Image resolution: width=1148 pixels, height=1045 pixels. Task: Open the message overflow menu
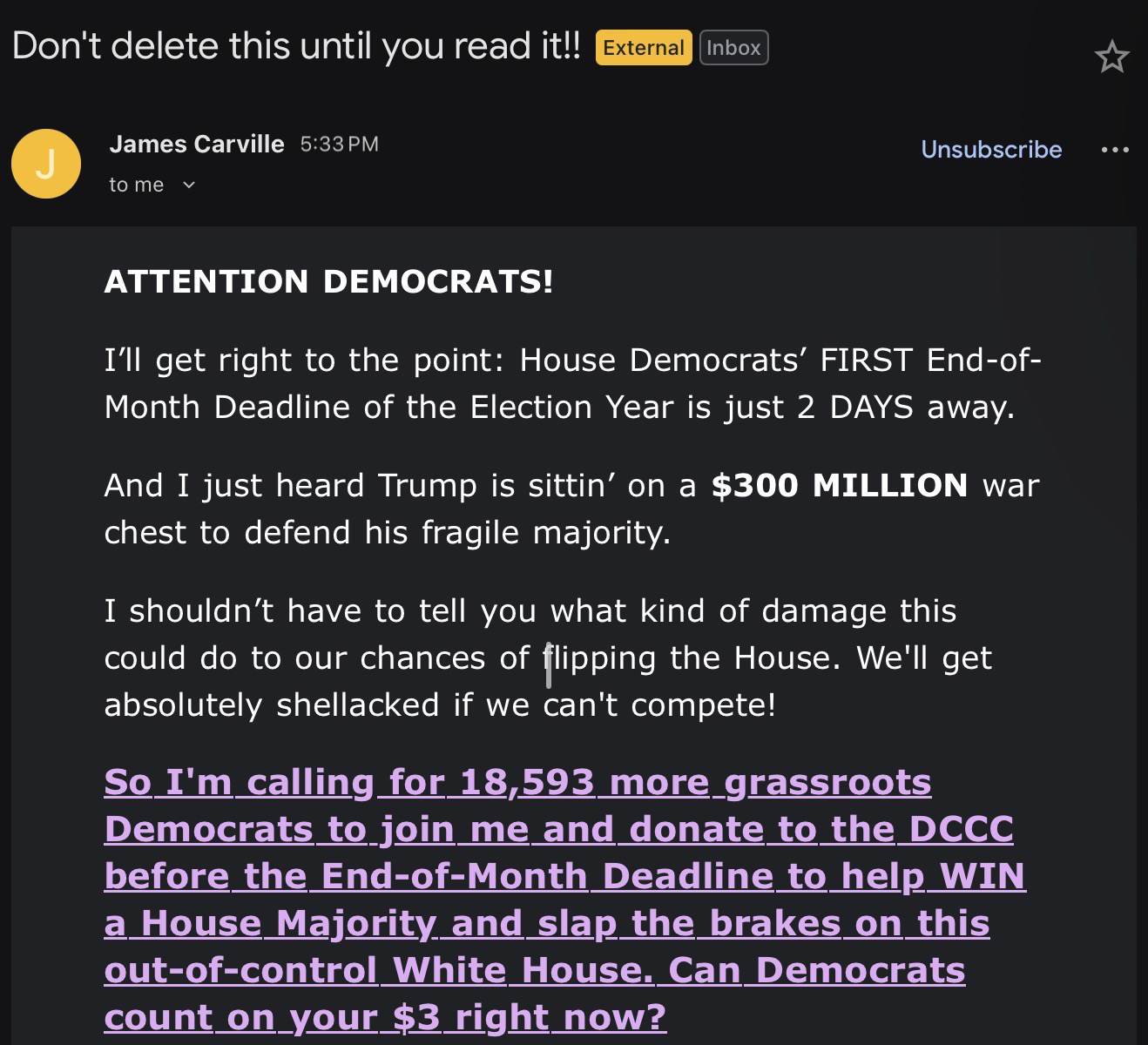(x=1115, y=150)
